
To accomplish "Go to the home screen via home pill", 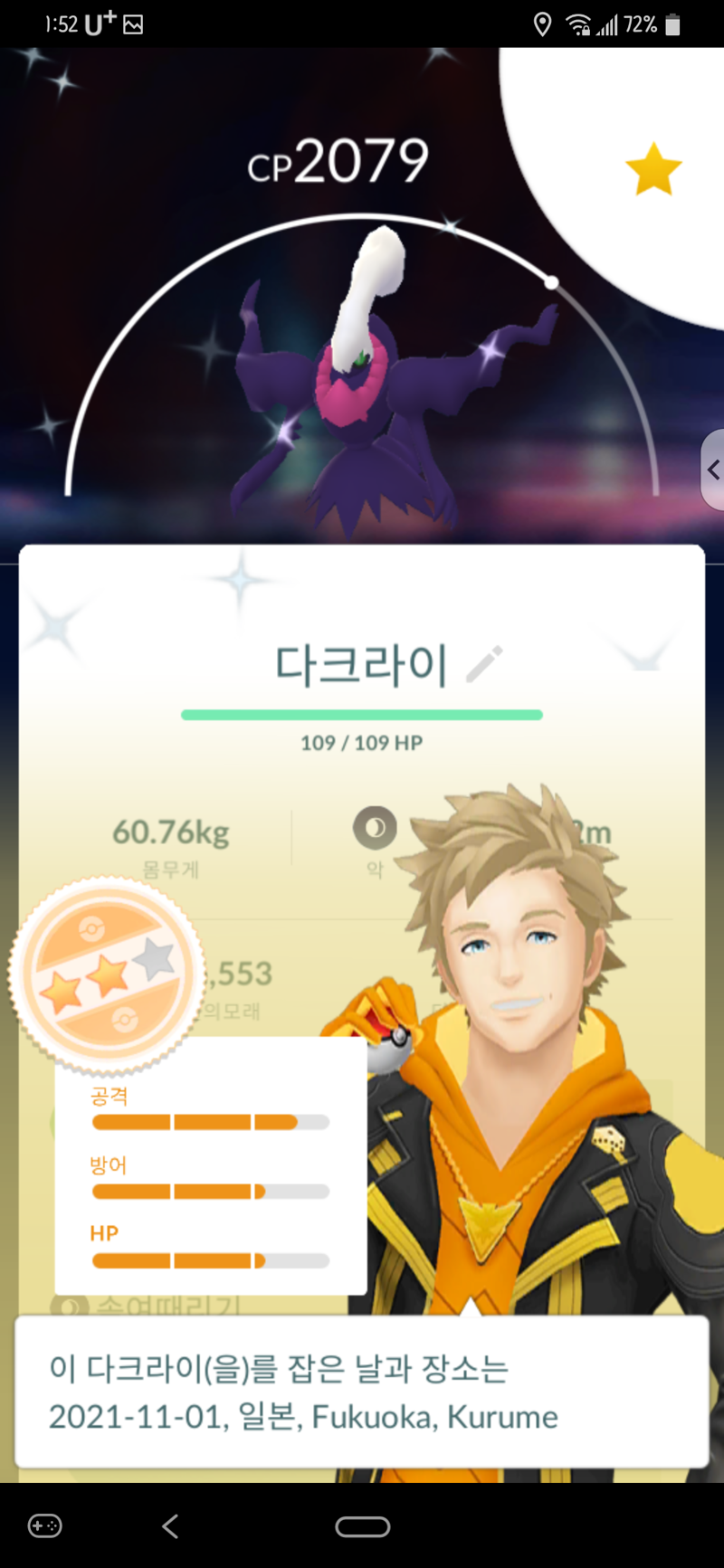I will [362, 1526].
